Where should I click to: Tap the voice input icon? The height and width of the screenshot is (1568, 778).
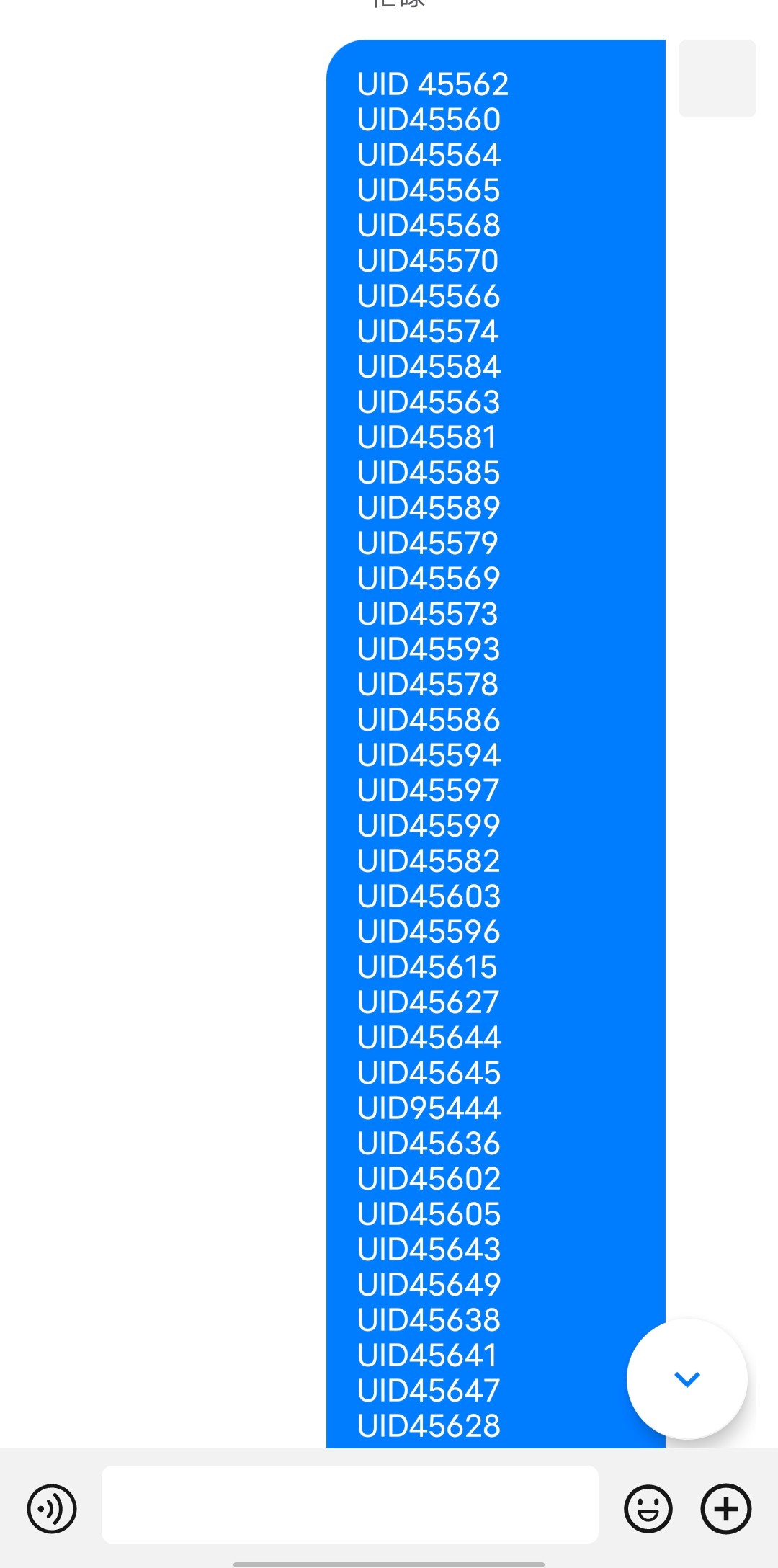point(52,1508)
